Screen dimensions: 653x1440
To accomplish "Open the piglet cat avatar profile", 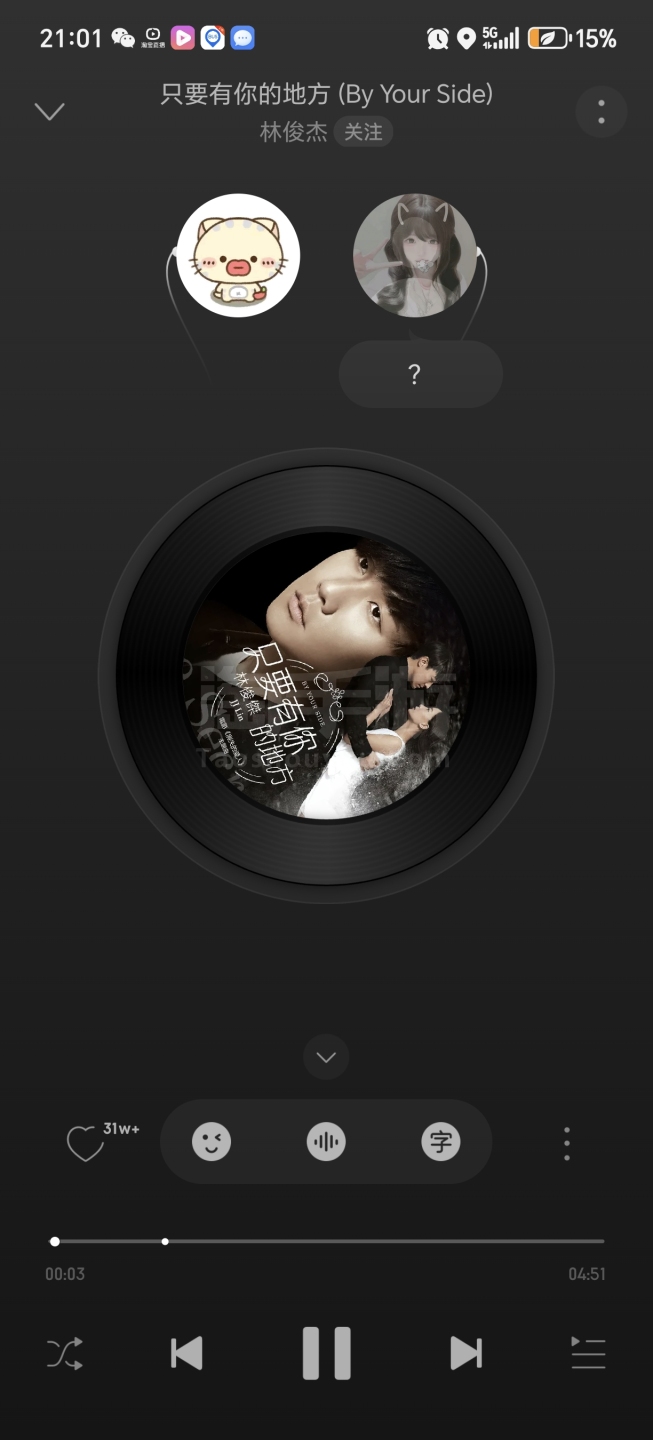I will [x=238, y=255].
